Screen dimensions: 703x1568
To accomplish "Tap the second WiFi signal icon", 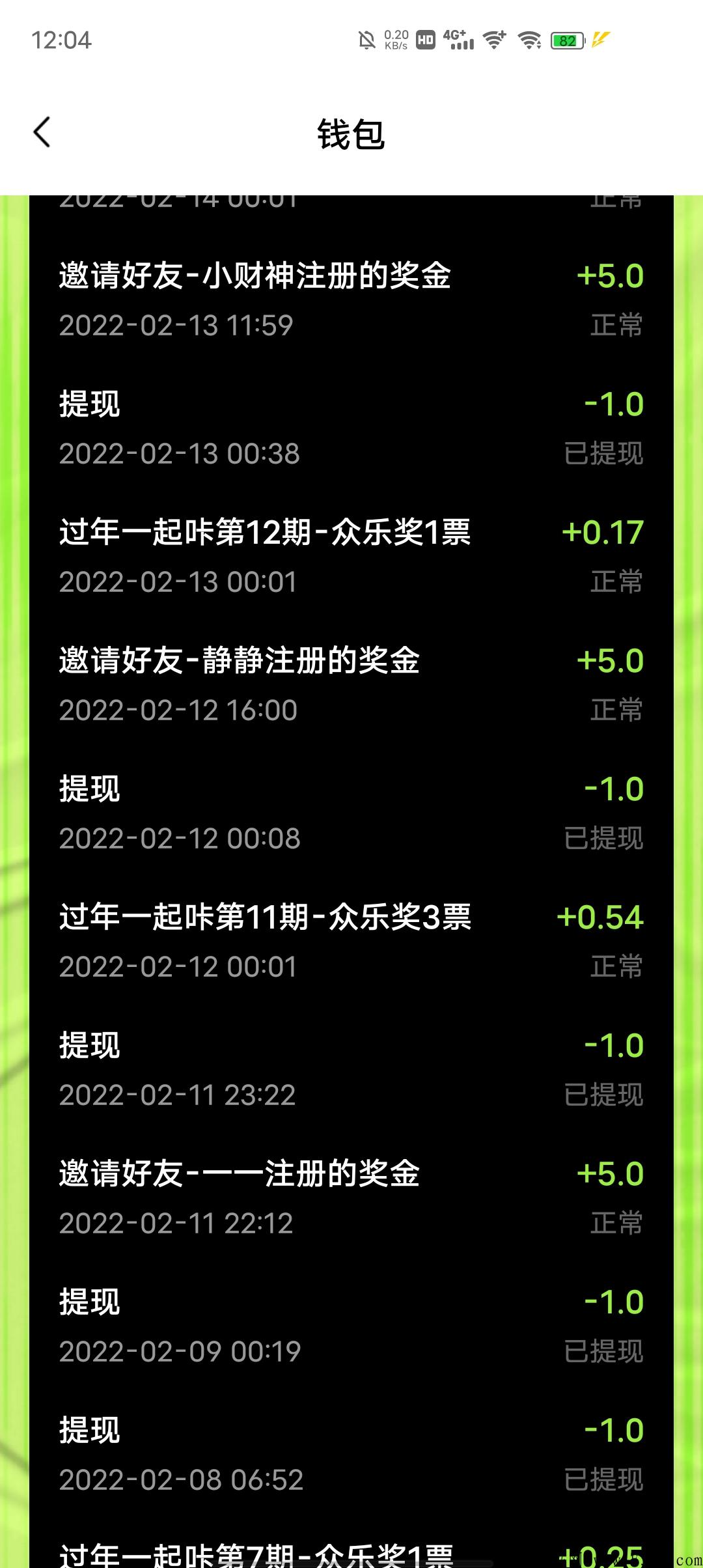I will click(529, 40).
